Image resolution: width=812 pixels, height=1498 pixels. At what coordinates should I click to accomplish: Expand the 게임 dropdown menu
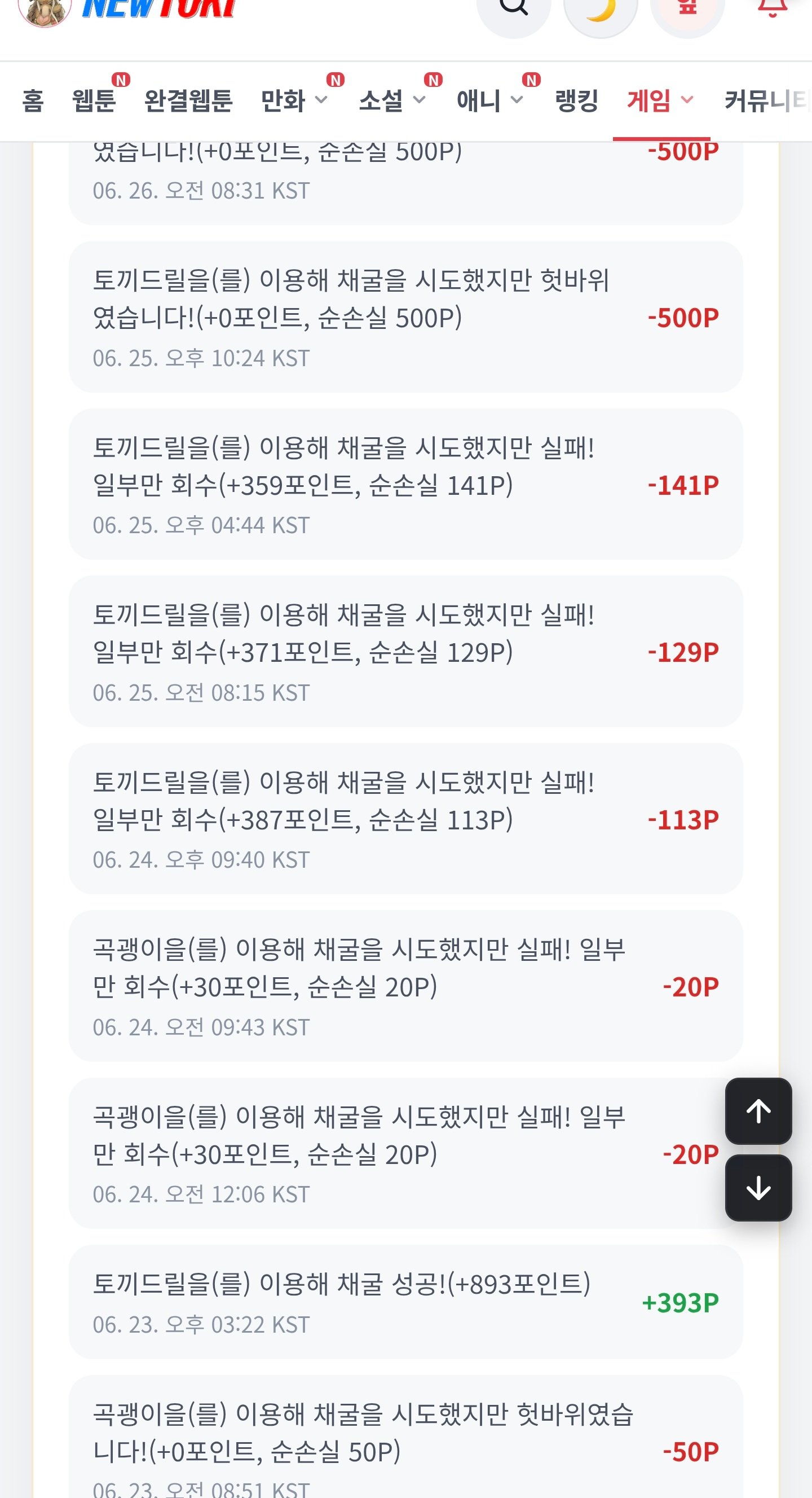(x=661, y=100)
